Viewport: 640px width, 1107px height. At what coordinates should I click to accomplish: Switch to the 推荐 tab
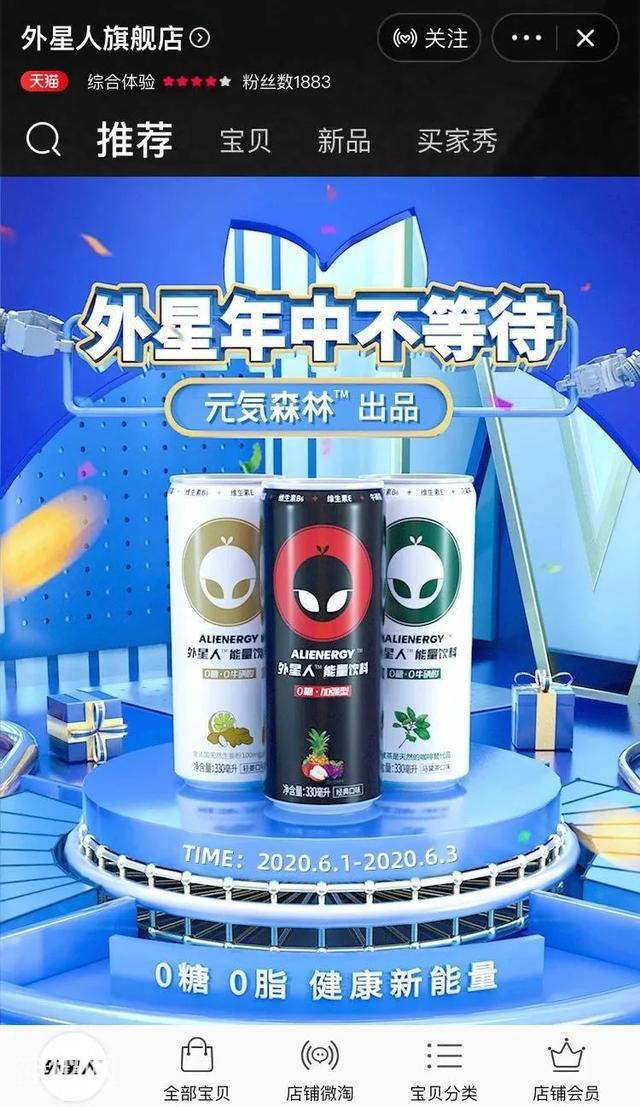coord(135,141)
